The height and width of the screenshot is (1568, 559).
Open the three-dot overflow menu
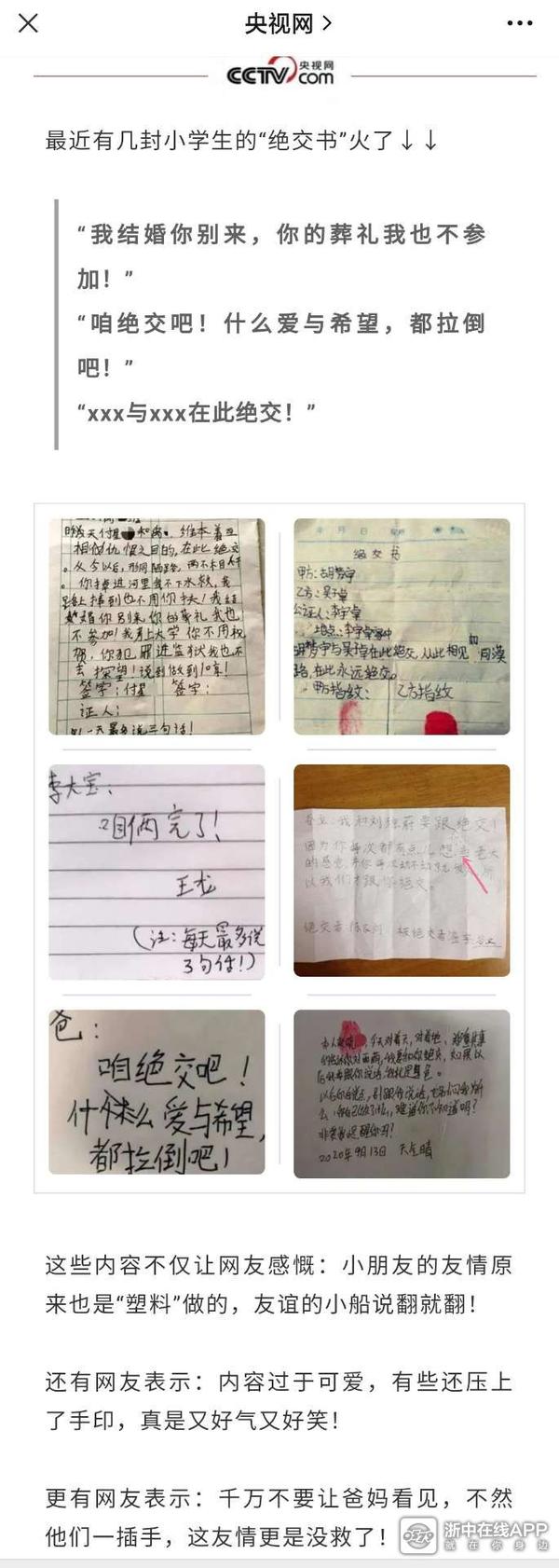[520, 22]
